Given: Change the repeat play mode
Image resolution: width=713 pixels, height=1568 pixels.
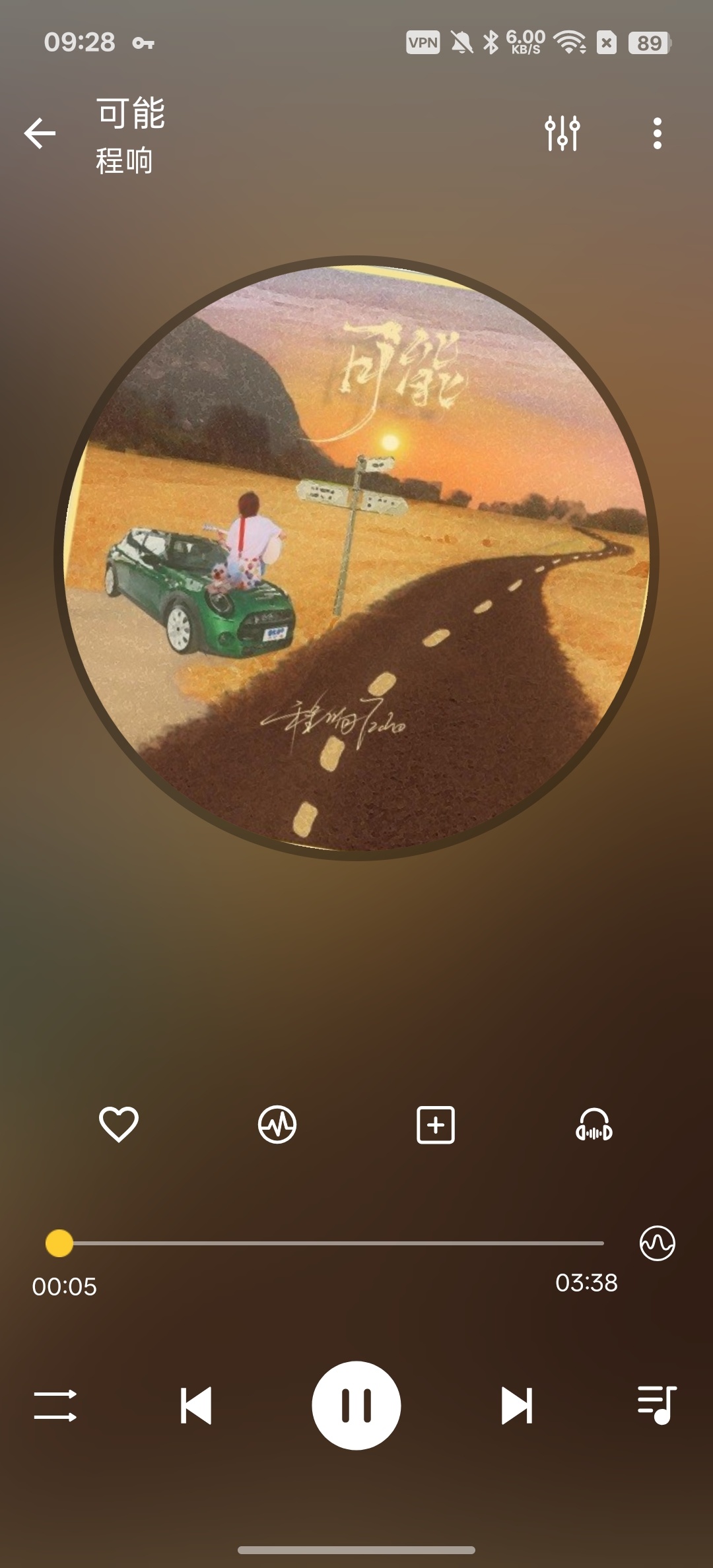Looking at the screenshot, I should tap(55, 1406).
